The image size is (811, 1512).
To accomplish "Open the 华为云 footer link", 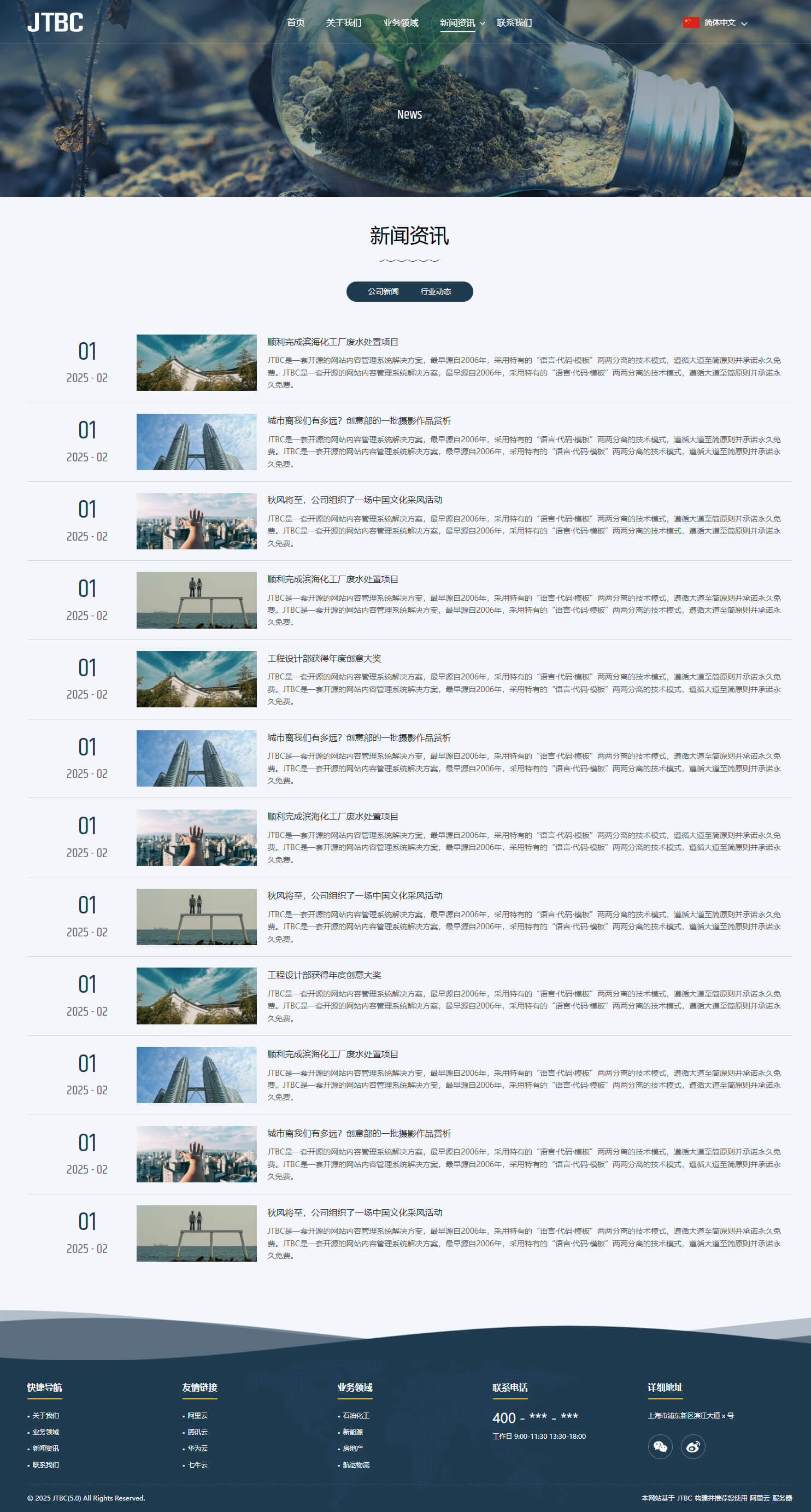I will coord(197,1448).
